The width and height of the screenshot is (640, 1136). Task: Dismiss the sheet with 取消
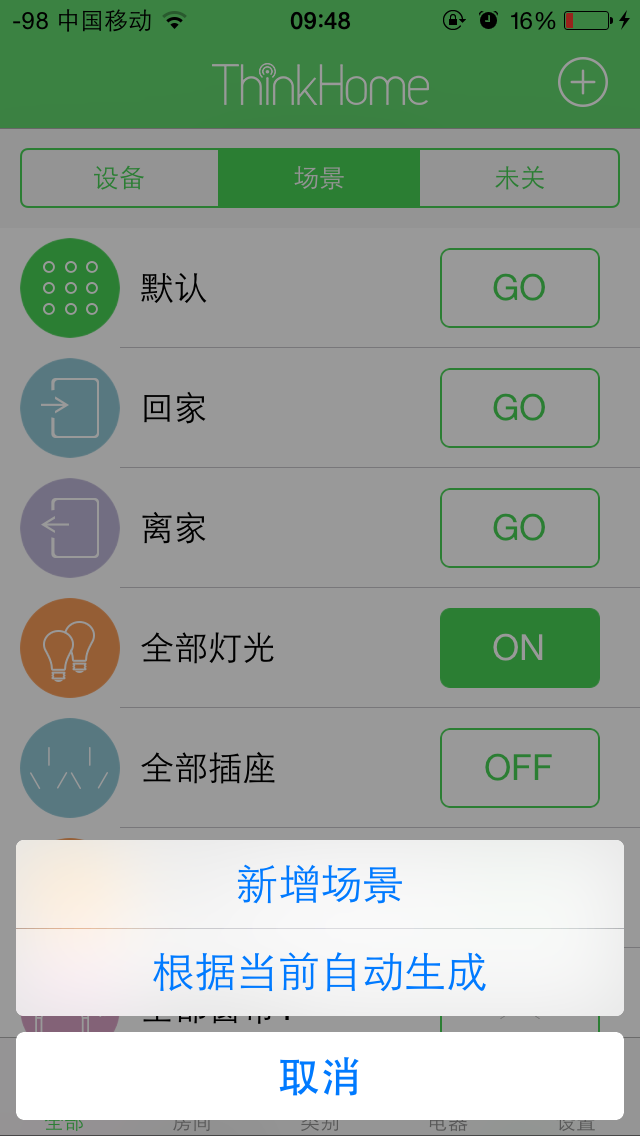pyautogui.click(x=320, y=1077)
